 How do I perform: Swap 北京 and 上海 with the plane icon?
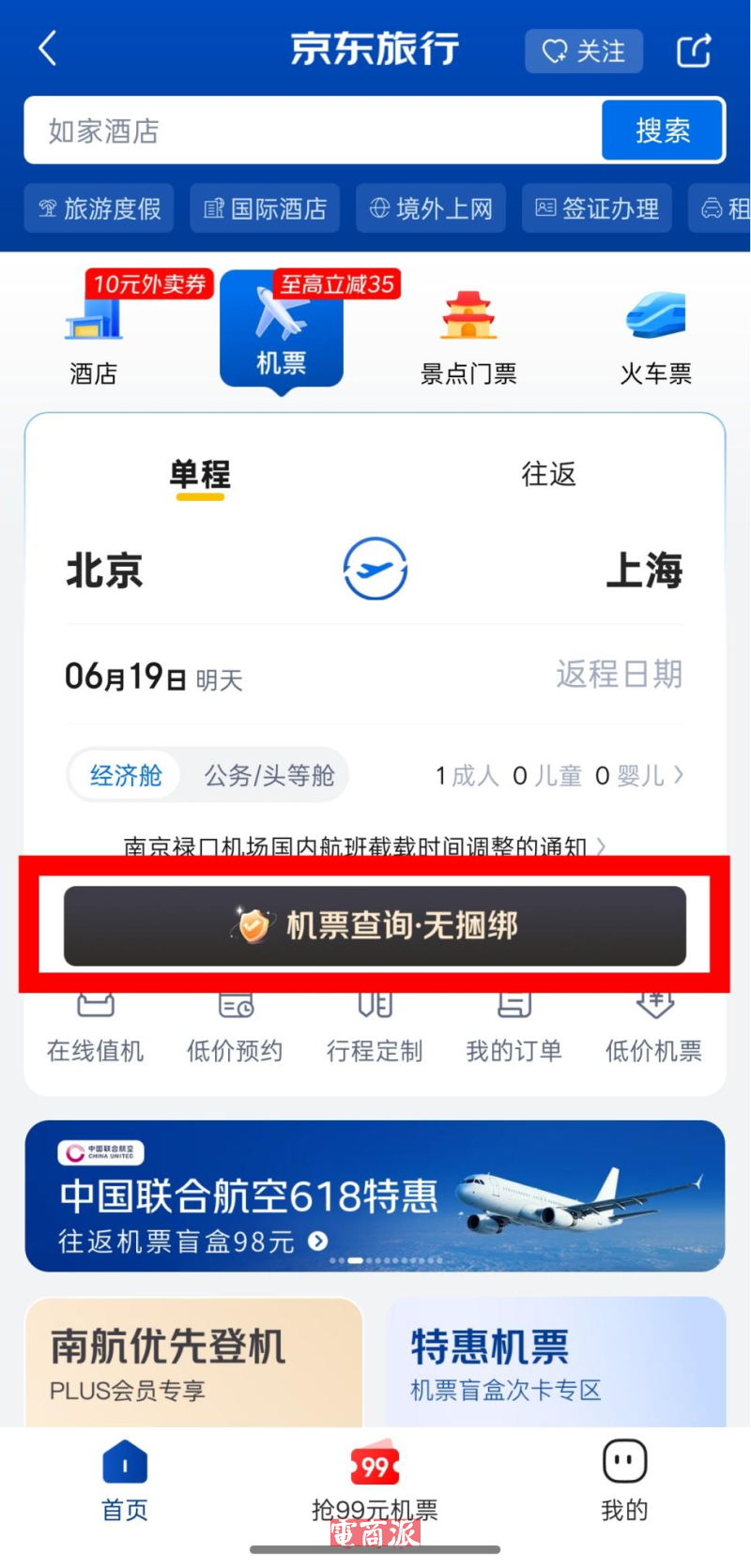(x=375, y=569)
